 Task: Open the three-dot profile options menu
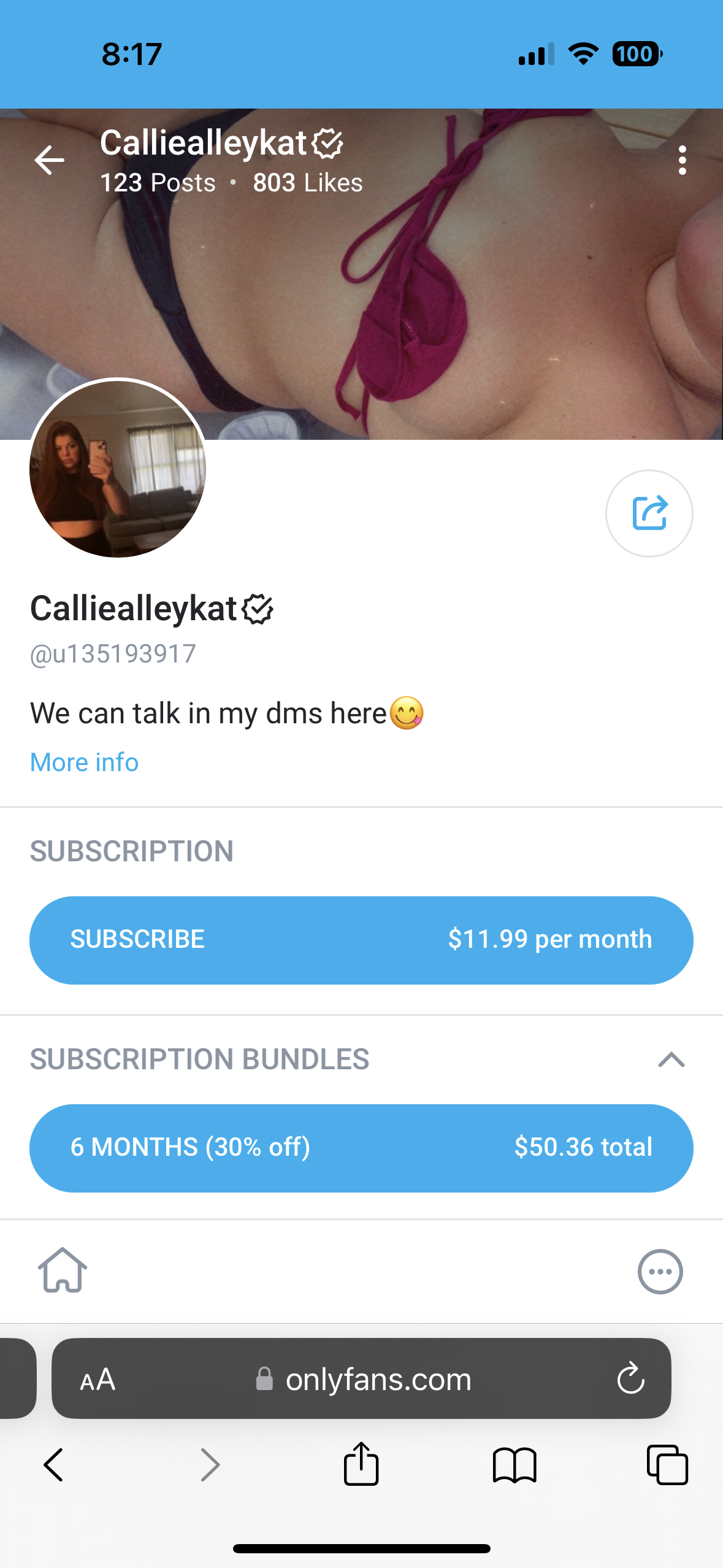[682, 161]
